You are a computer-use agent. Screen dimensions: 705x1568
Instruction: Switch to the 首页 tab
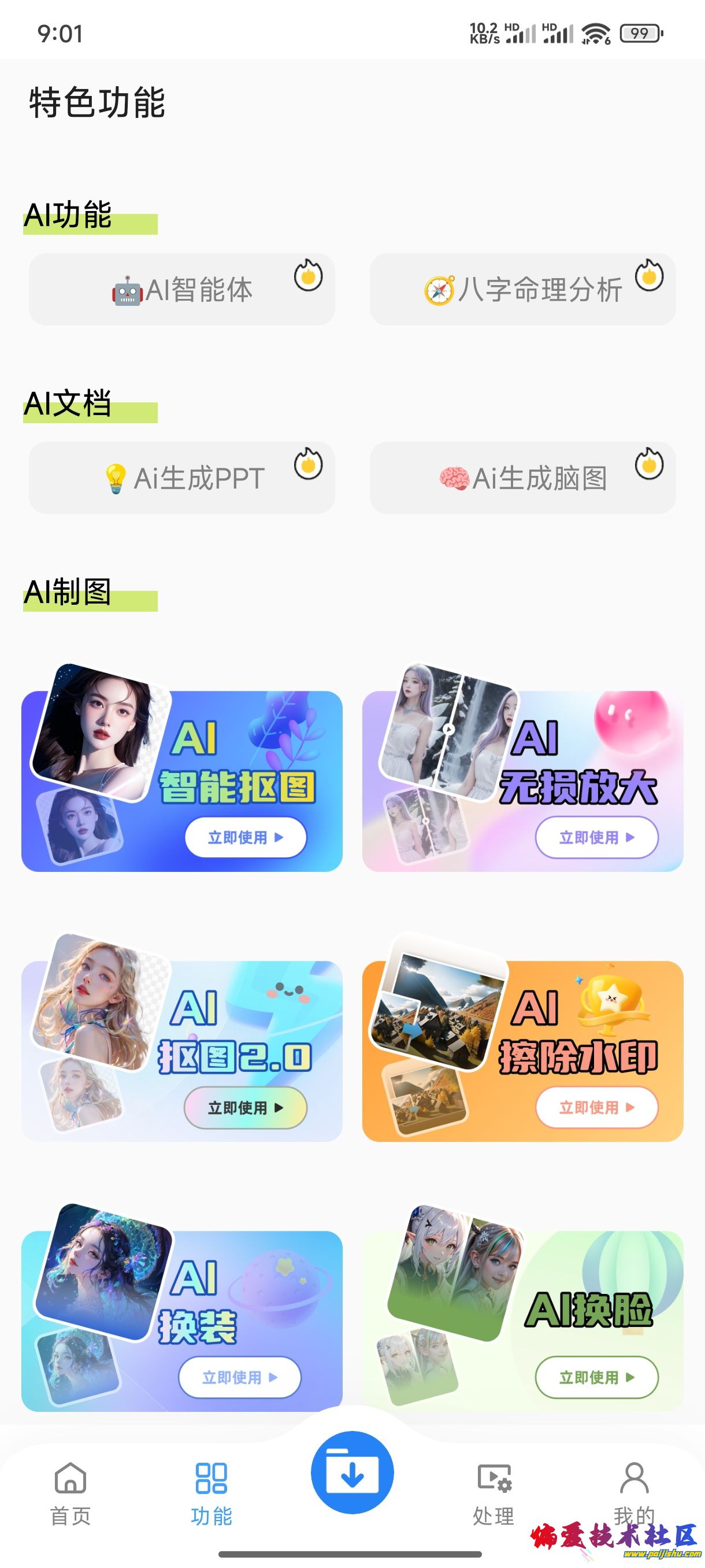[x=70, y=1493]
